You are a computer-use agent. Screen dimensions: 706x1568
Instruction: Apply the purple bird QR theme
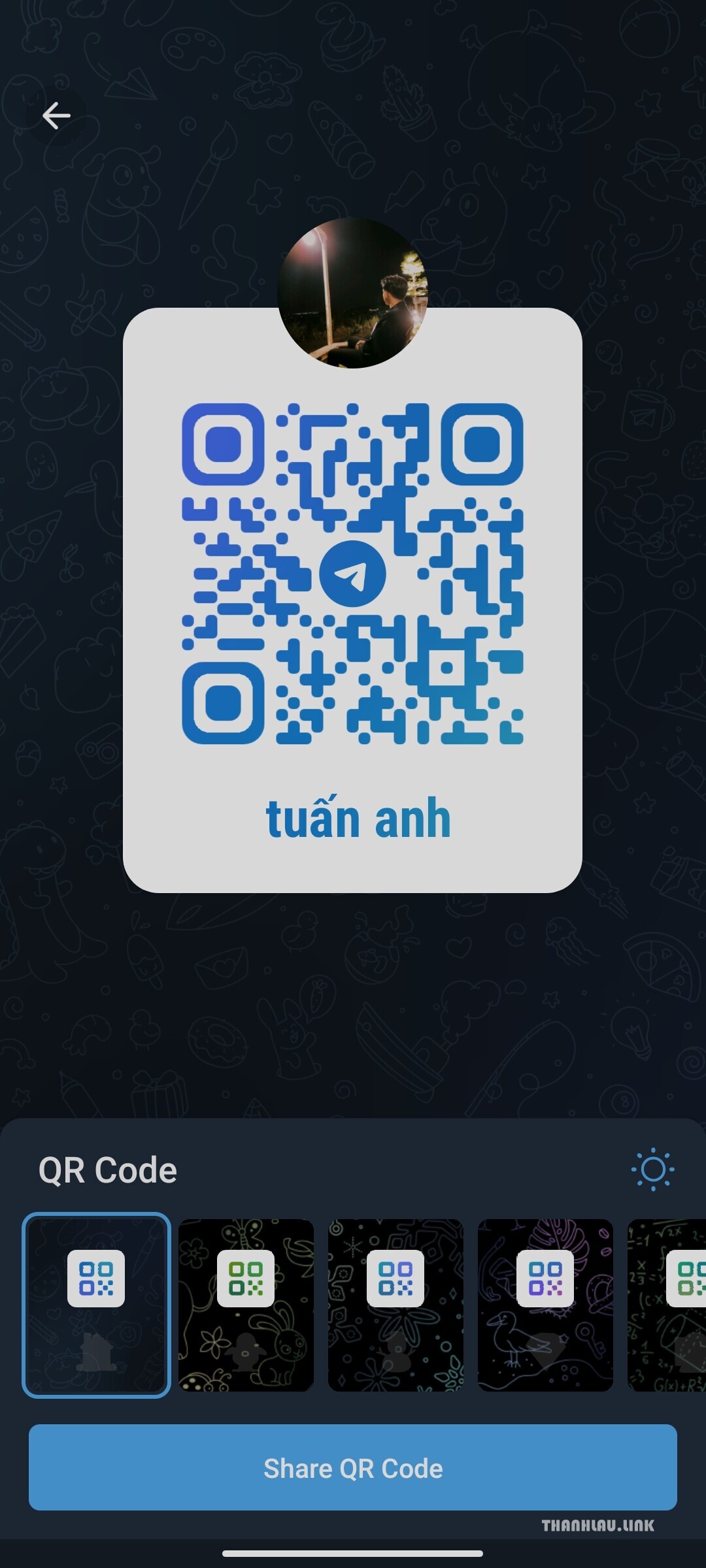point(545,1305)
